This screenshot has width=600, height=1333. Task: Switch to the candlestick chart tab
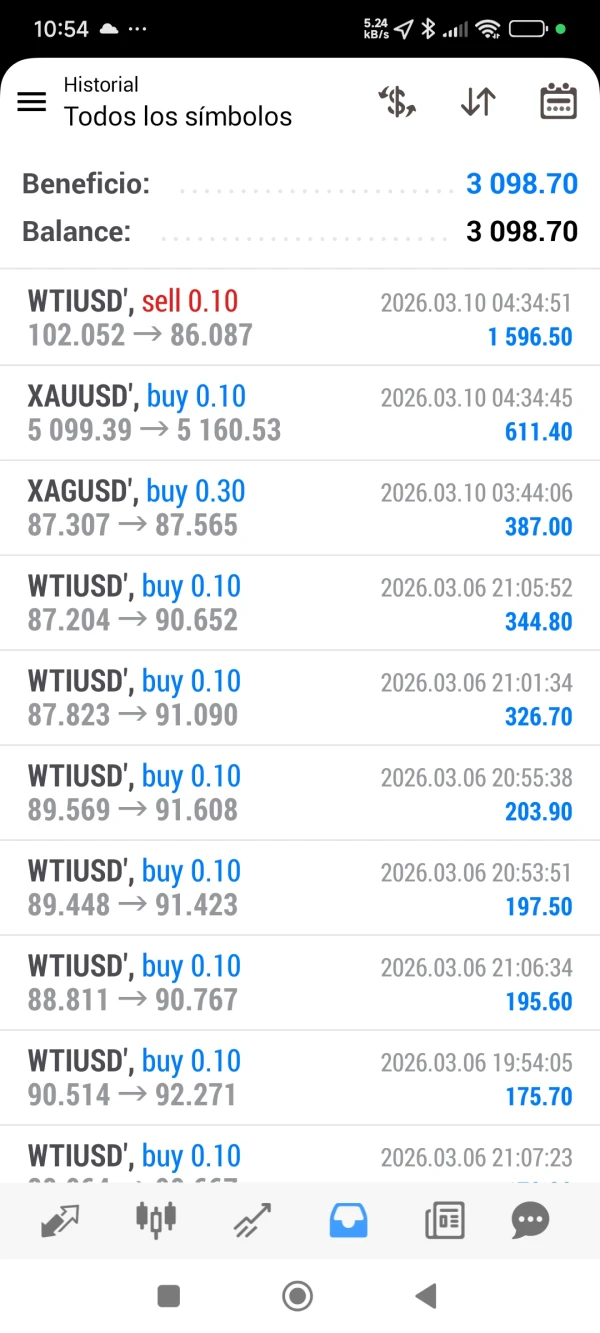155,1220
